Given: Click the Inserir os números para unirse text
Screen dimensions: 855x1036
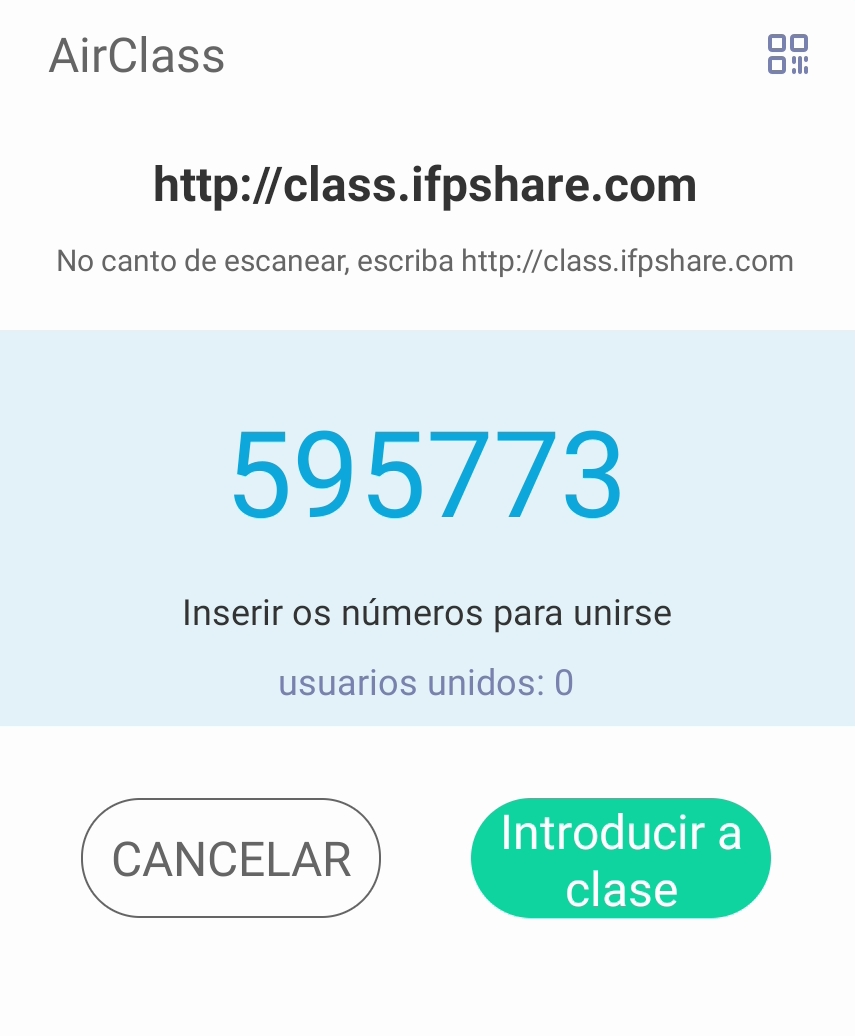Looking at the screenshot, I should [427, 613].
